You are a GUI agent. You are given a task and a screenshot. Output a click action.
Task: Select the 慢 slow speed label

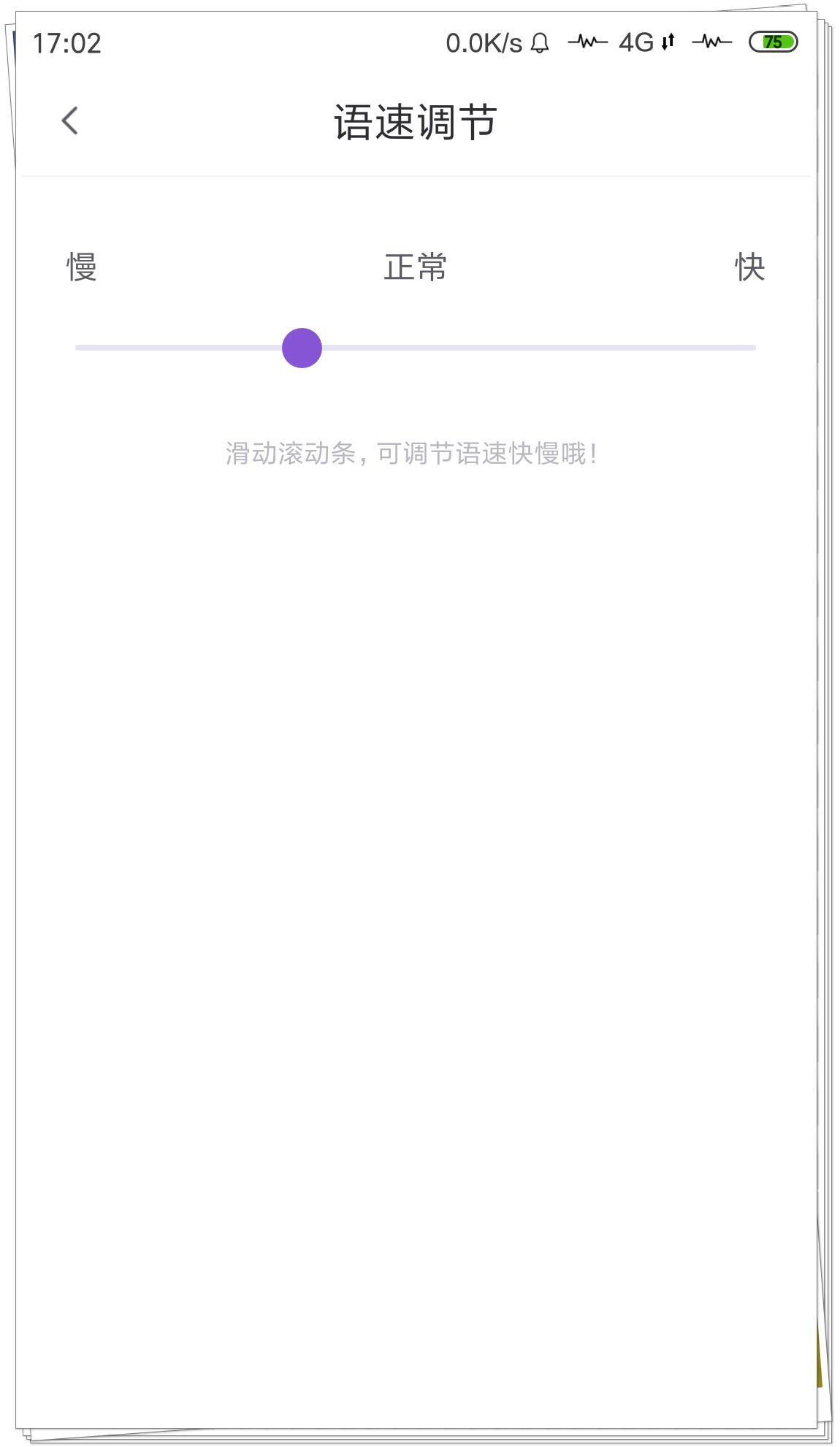pyautogui.click(x=79, y=267)
